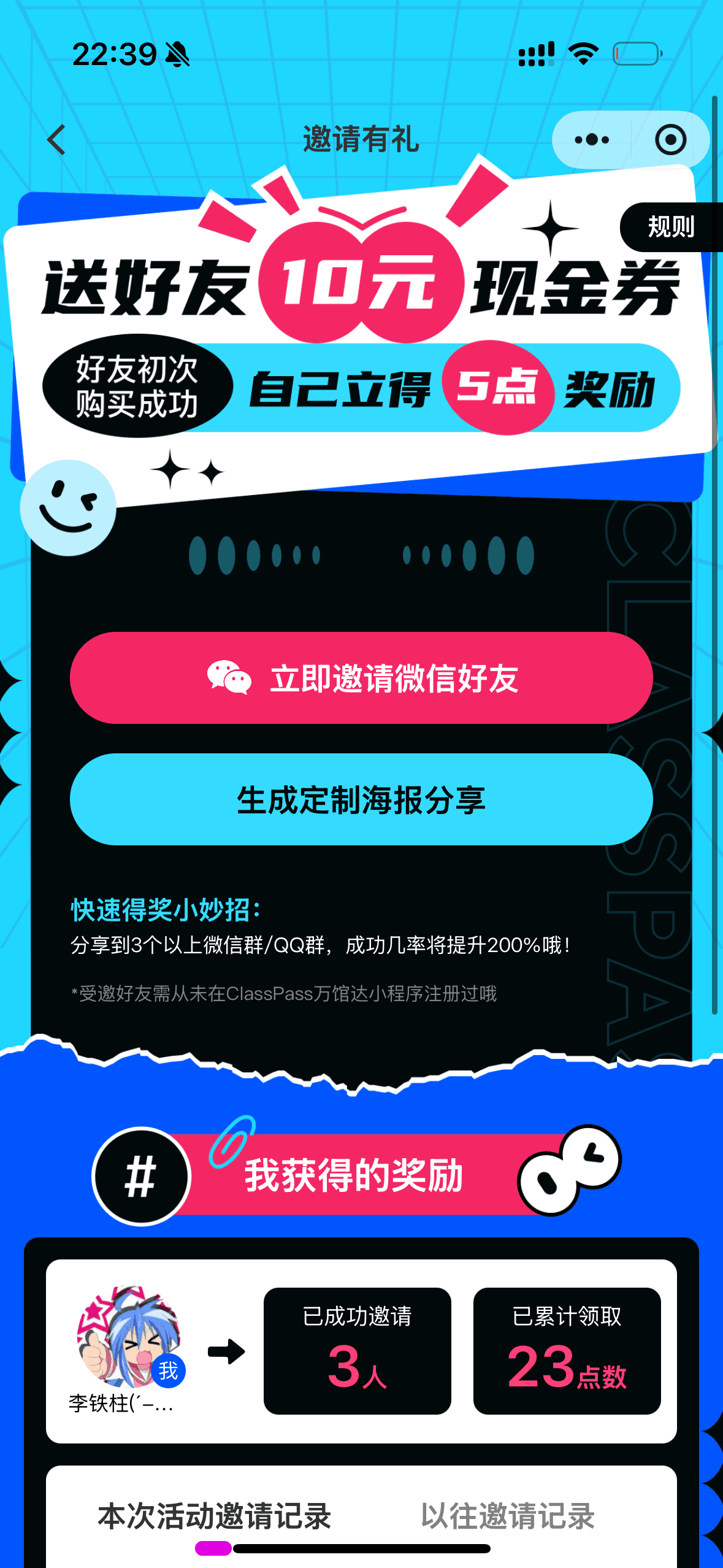Viewport: 723px width, 1568px height.
Task: Tap 立即邀请微信好友 button
Action: click(x=361, y=678)
